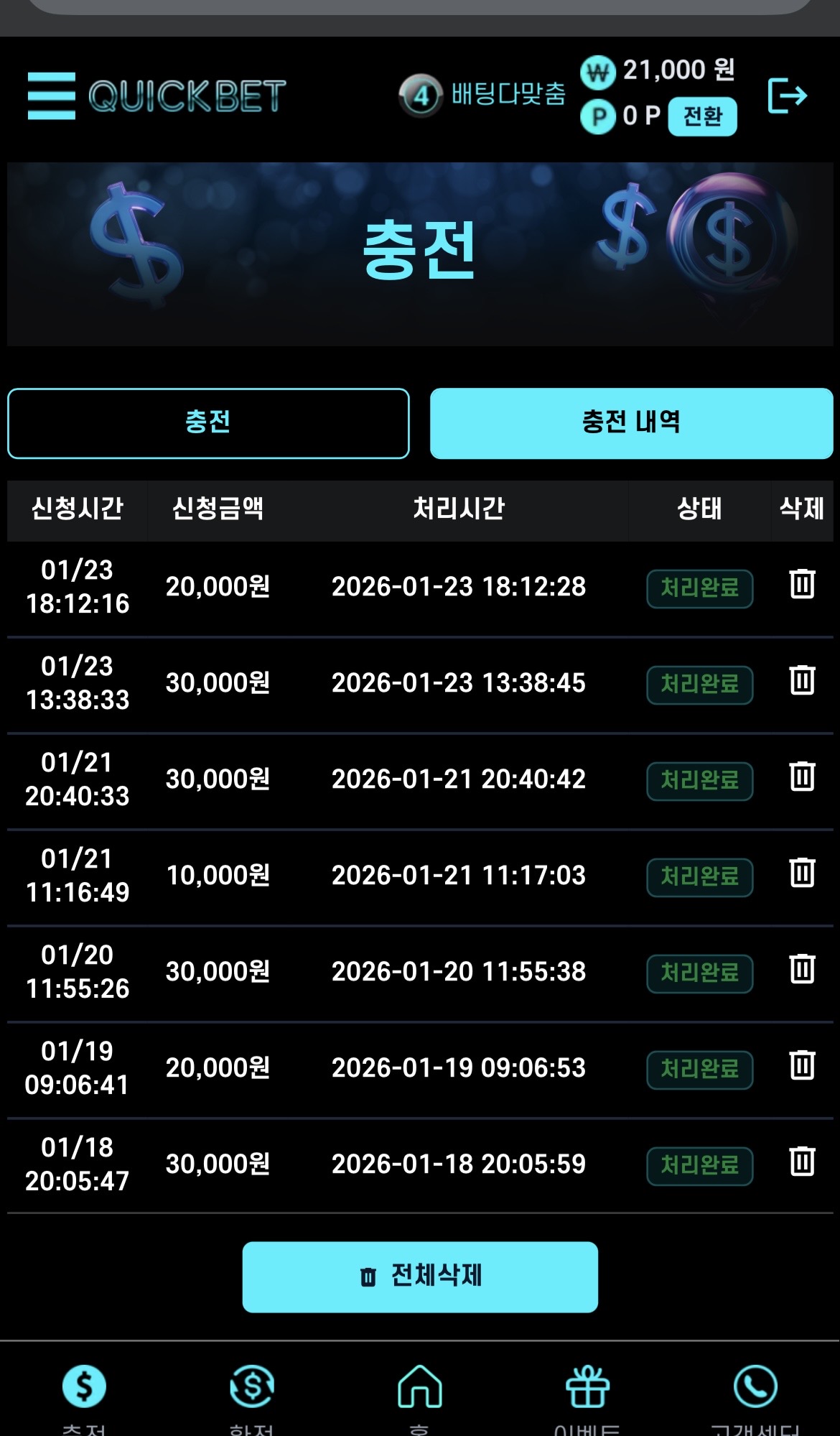The height and width of the screenshot is (1436, 840).
Task: Convert points with the 전환 button
Action: point(702,116)
